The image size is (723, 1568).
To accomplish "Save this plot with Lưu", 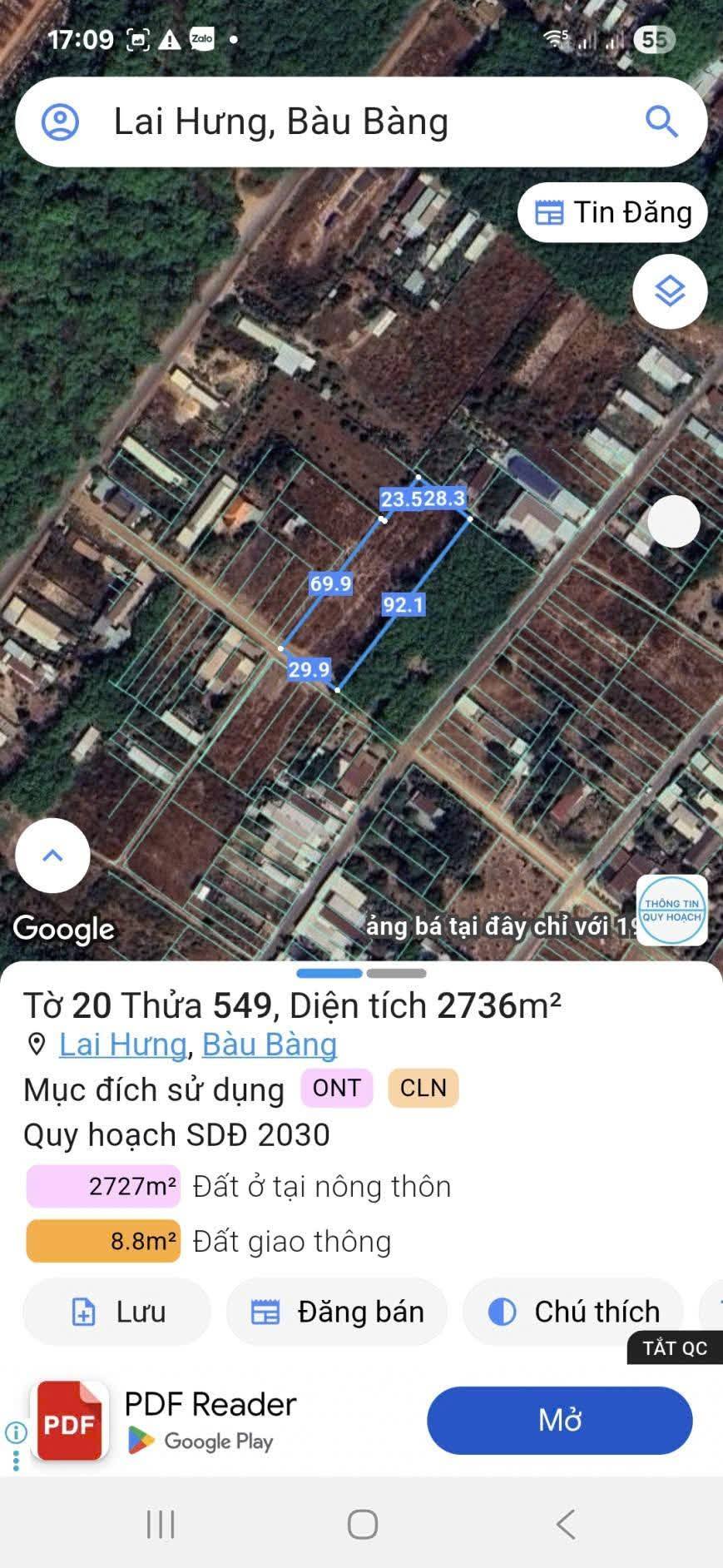I will click(x=117, y=1312).
